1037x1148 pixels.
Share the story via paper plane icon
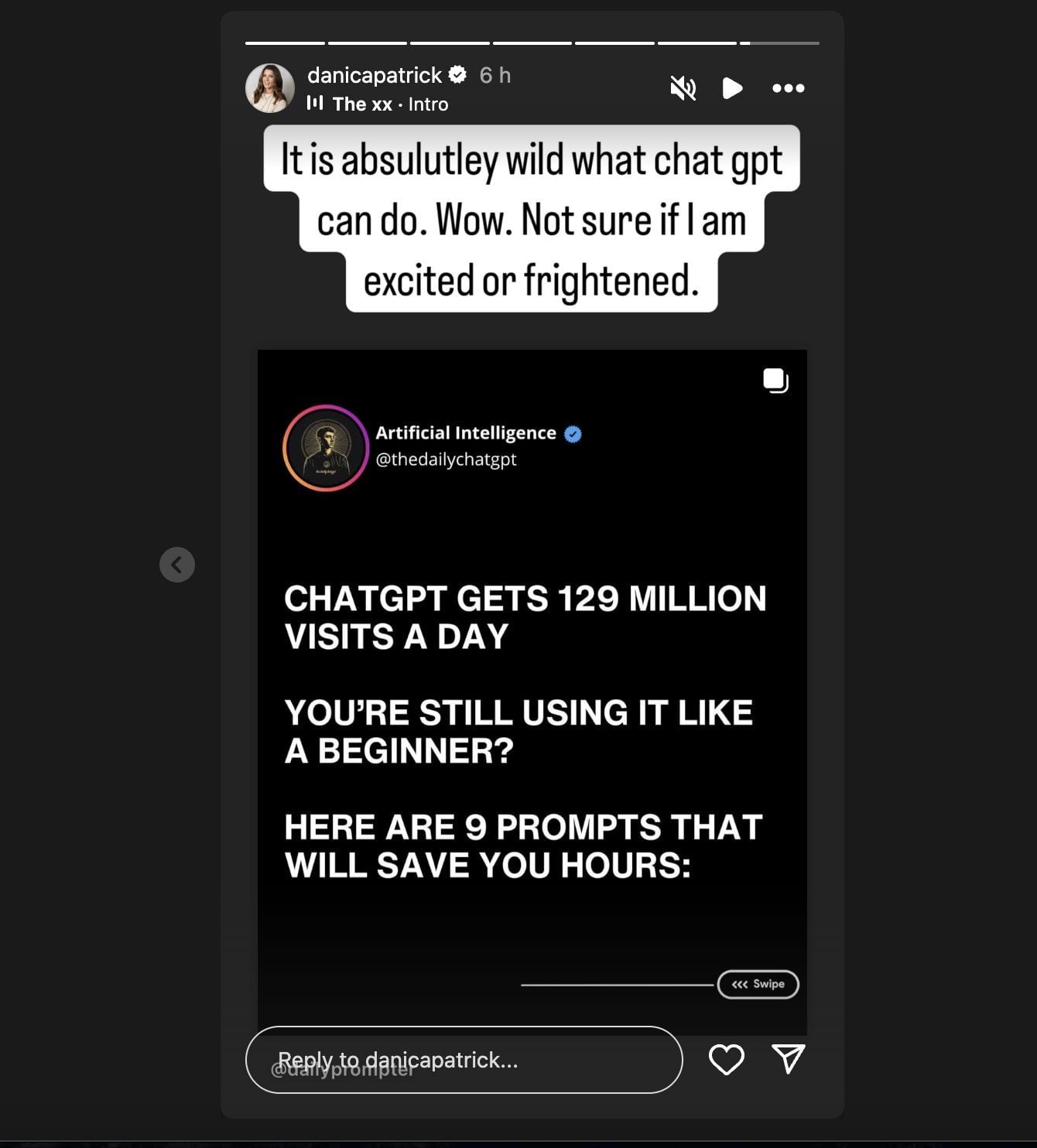tap(788, 1059)
